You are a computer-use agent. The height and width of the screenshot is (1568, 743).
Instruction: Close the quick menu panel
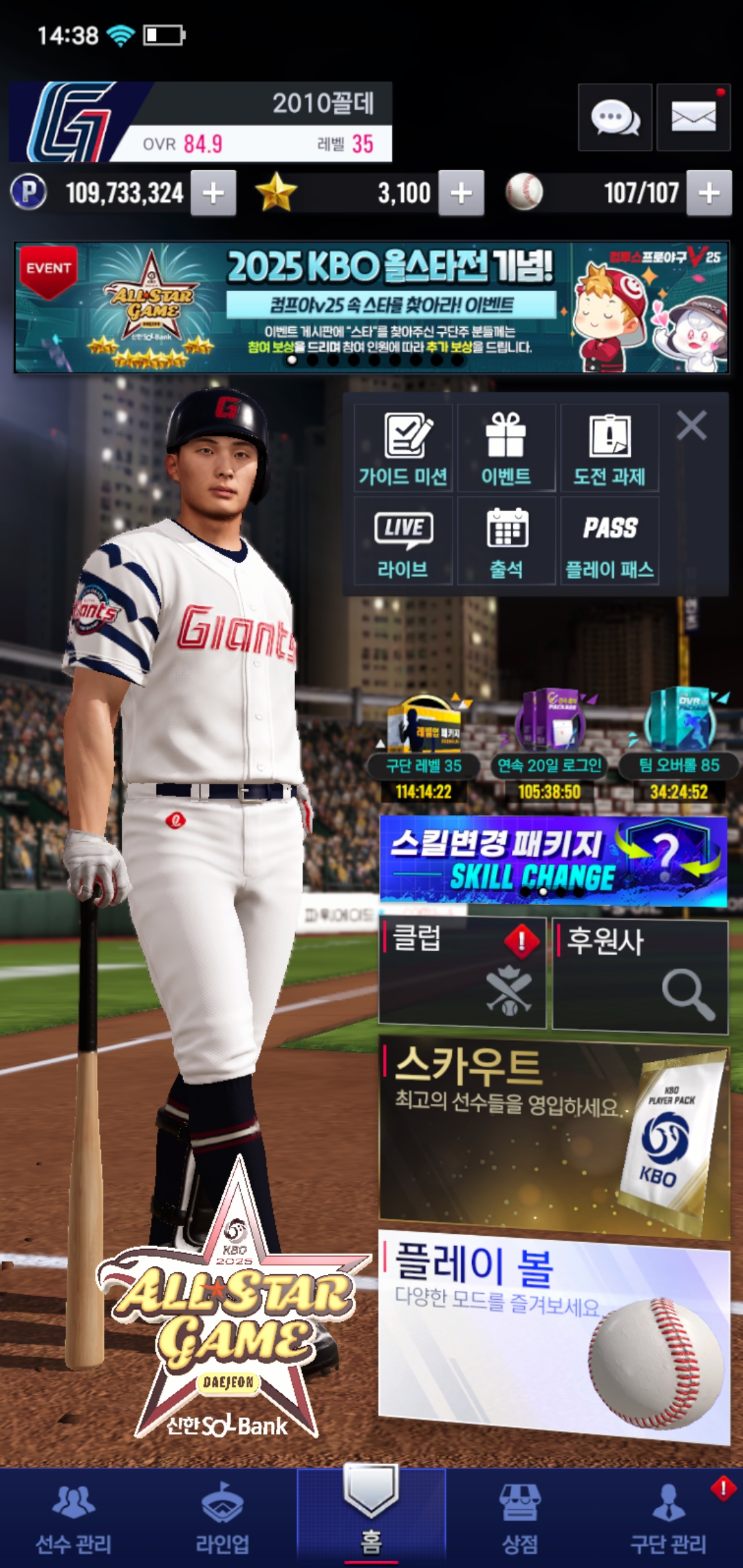pos(691,425)
